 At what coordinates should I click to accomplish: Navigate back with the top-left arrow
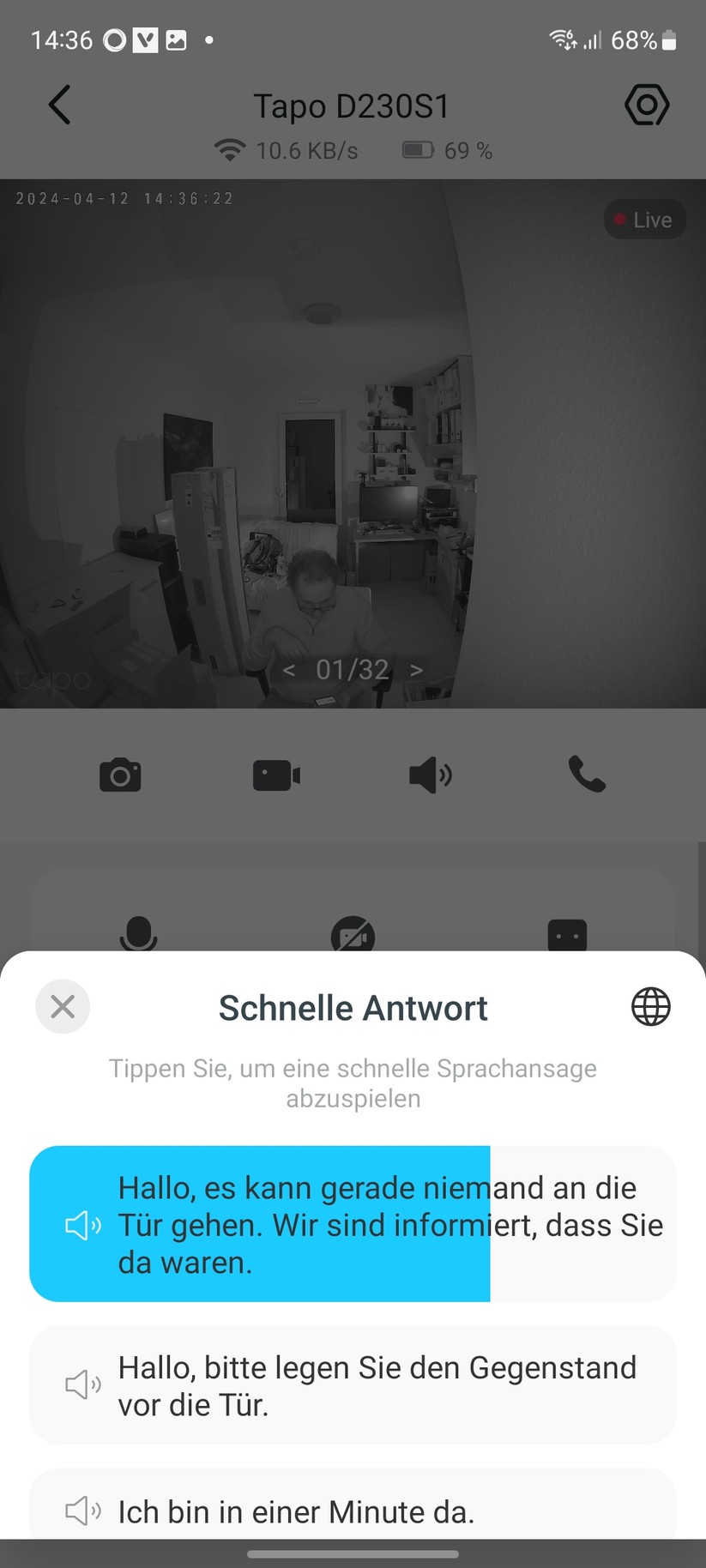pyautogui.click(x=57, y=105)
